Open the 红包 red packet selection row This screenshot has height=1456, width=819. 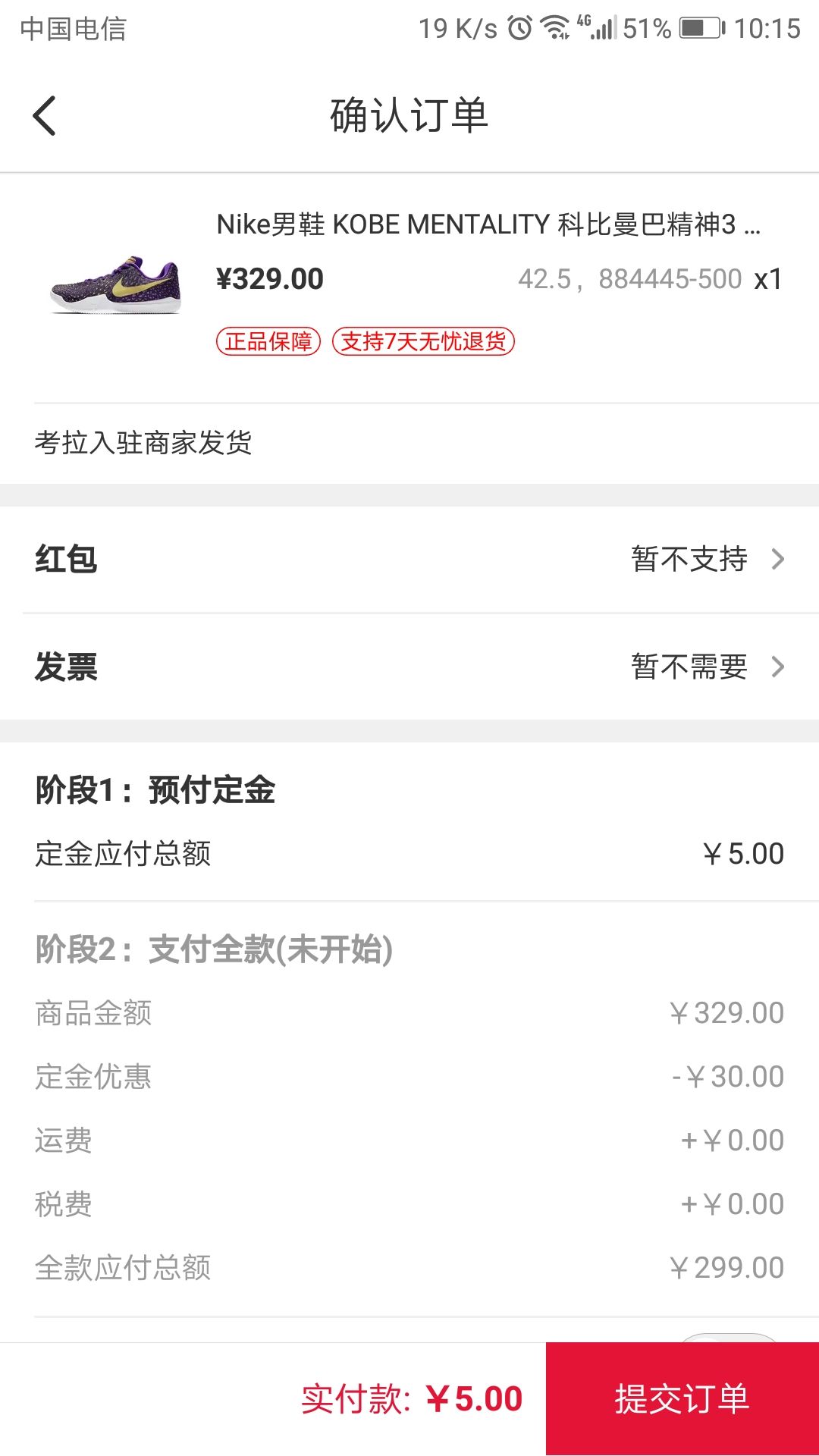tap(409, 560)
